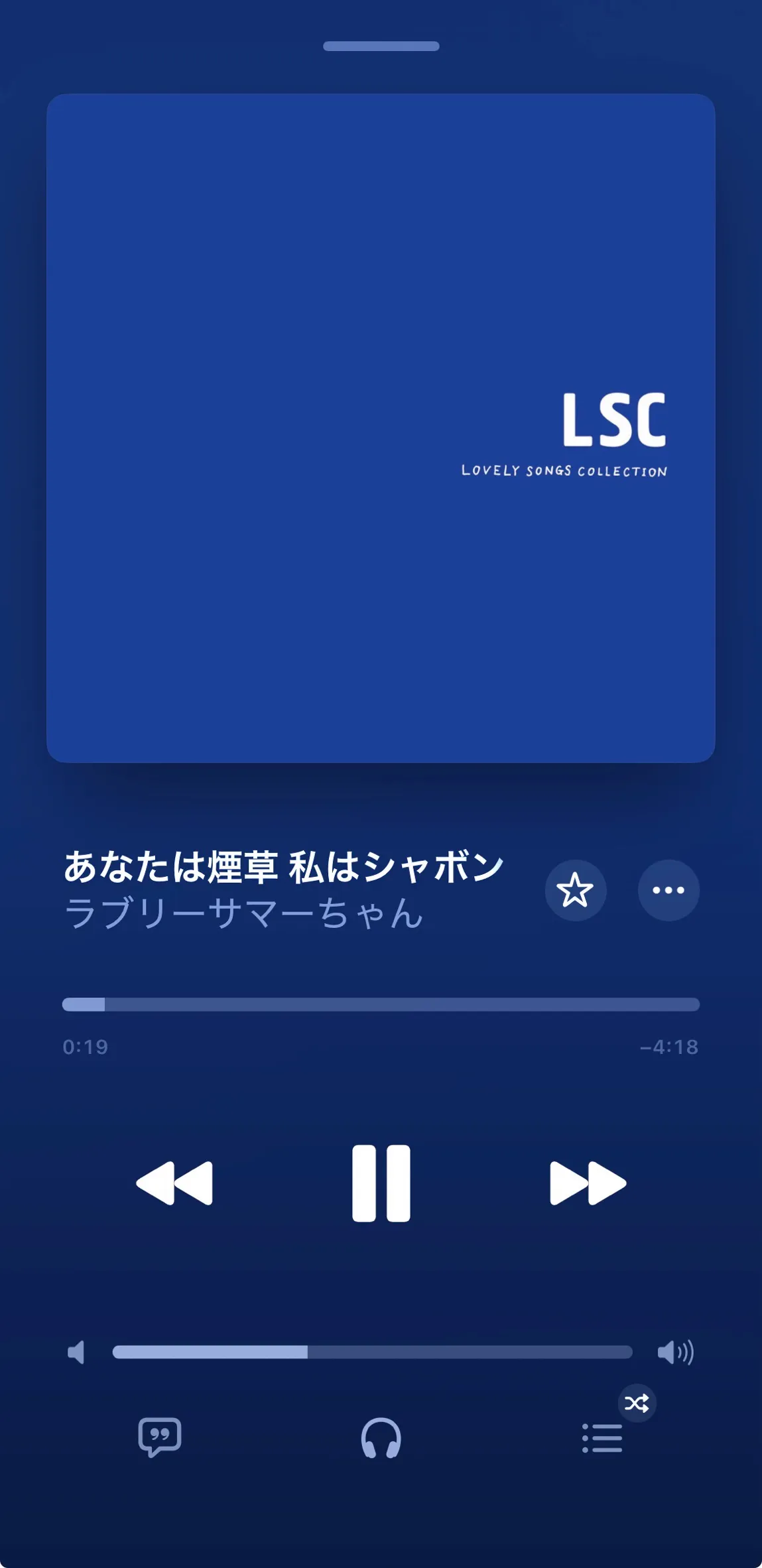Show the song lyrics
Screen dimensions: 762x1568
[x=160, y=1437]
